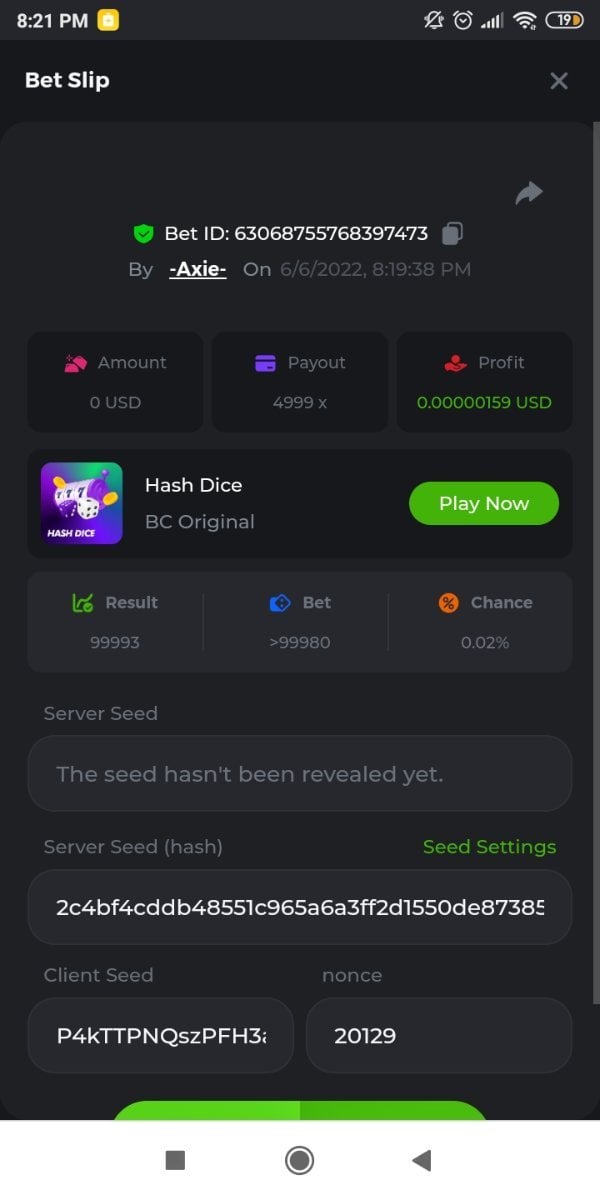Image resolution: width=600 pixels, height=1200 pixels.
Task: Select the Server Seed hash field
Action: click(x=300, y=907)
